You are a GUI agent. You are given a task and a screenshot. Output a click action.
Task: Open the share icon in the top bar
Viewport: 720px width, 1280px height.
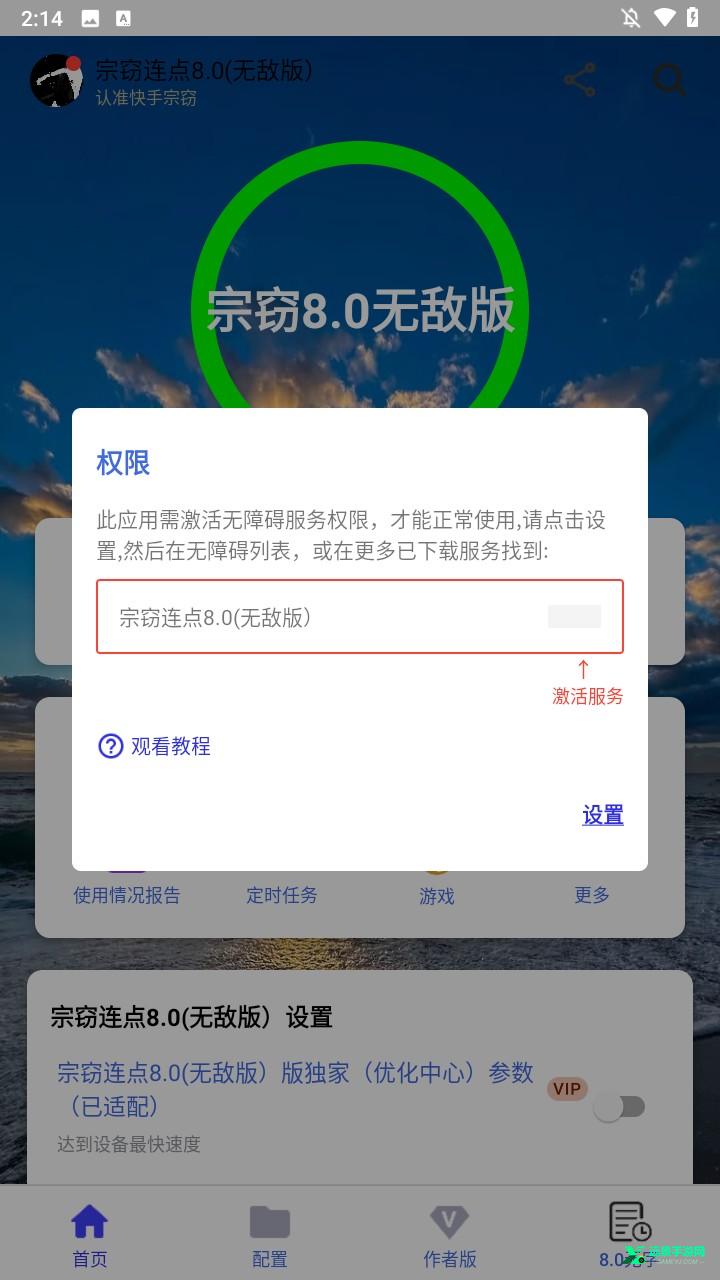(581, 80)
